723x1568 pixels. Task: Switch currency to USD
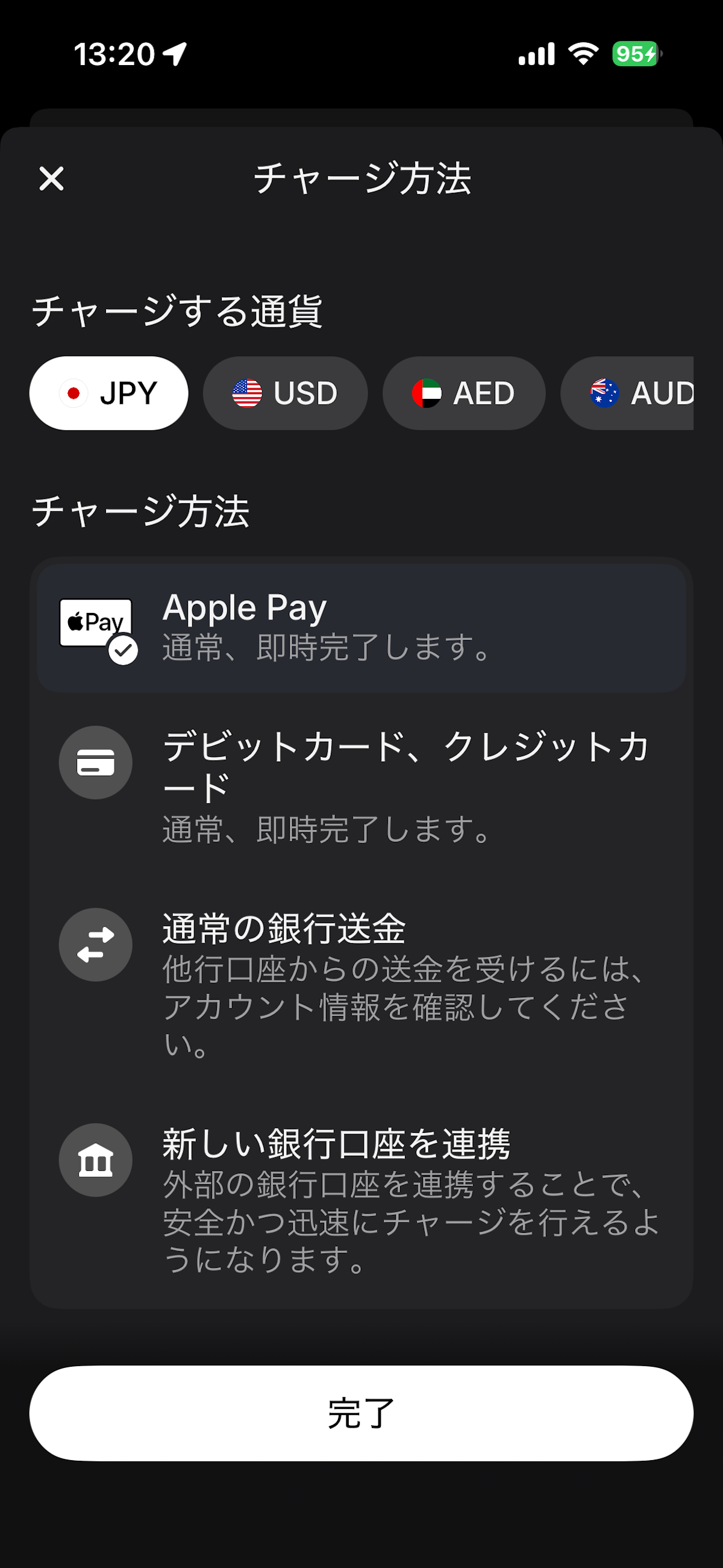[x=285, y=394]
